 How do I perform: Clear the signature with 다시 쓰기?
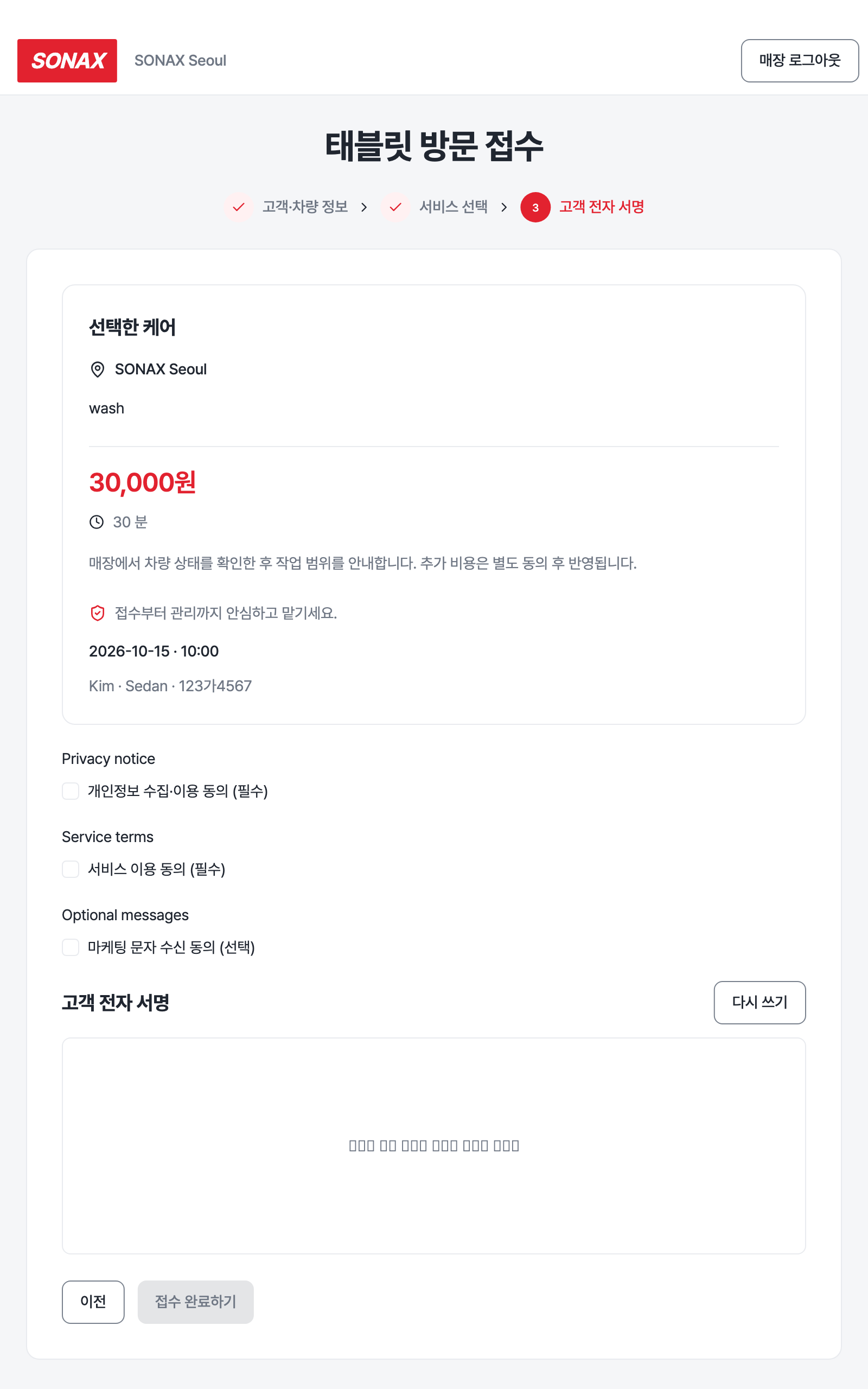tap(759, 1002)
